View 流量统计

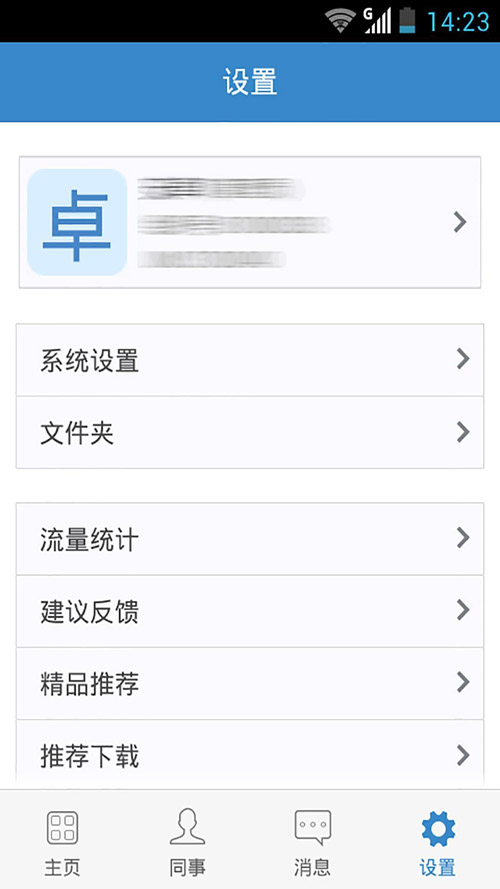tap(250, 539)
